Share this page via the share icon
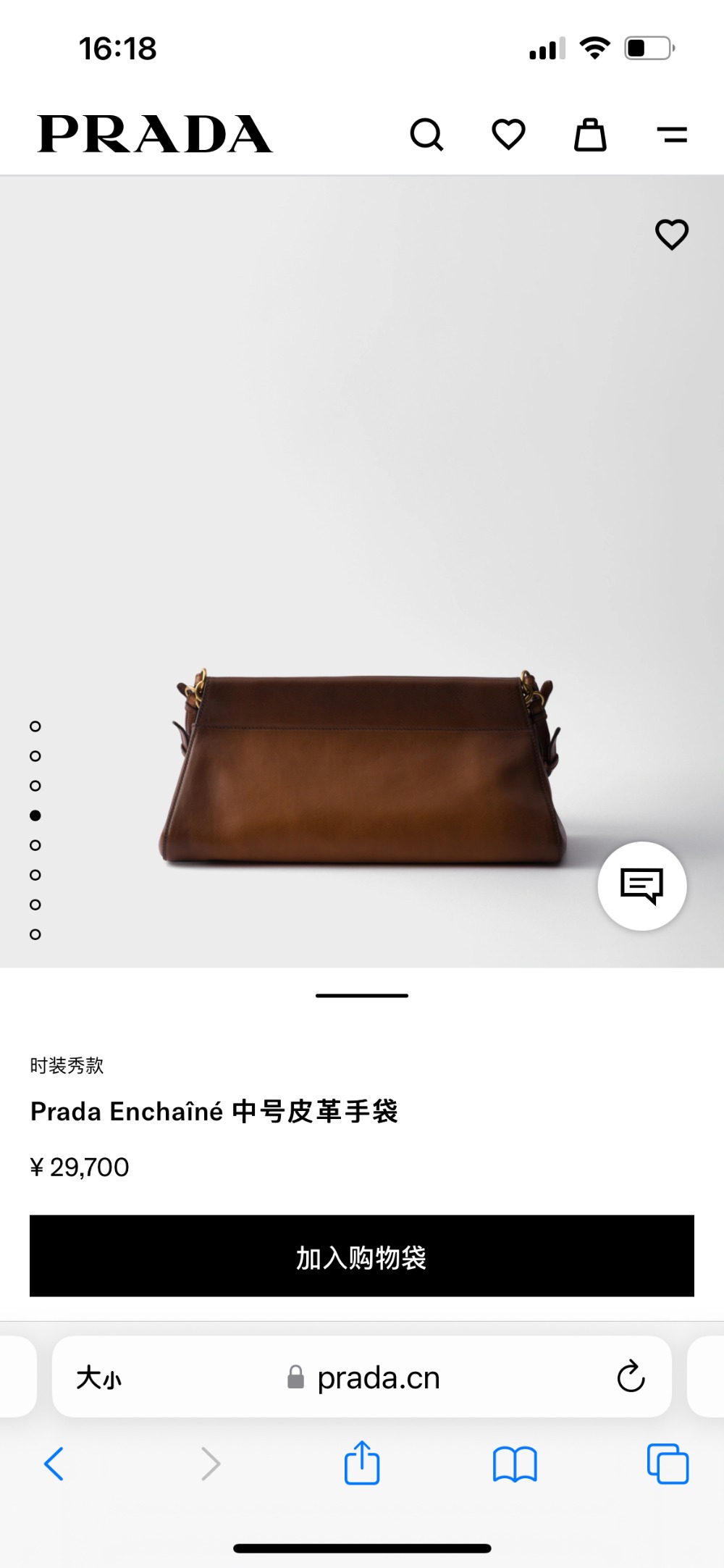724x1568 pixels. (362, 1463)
